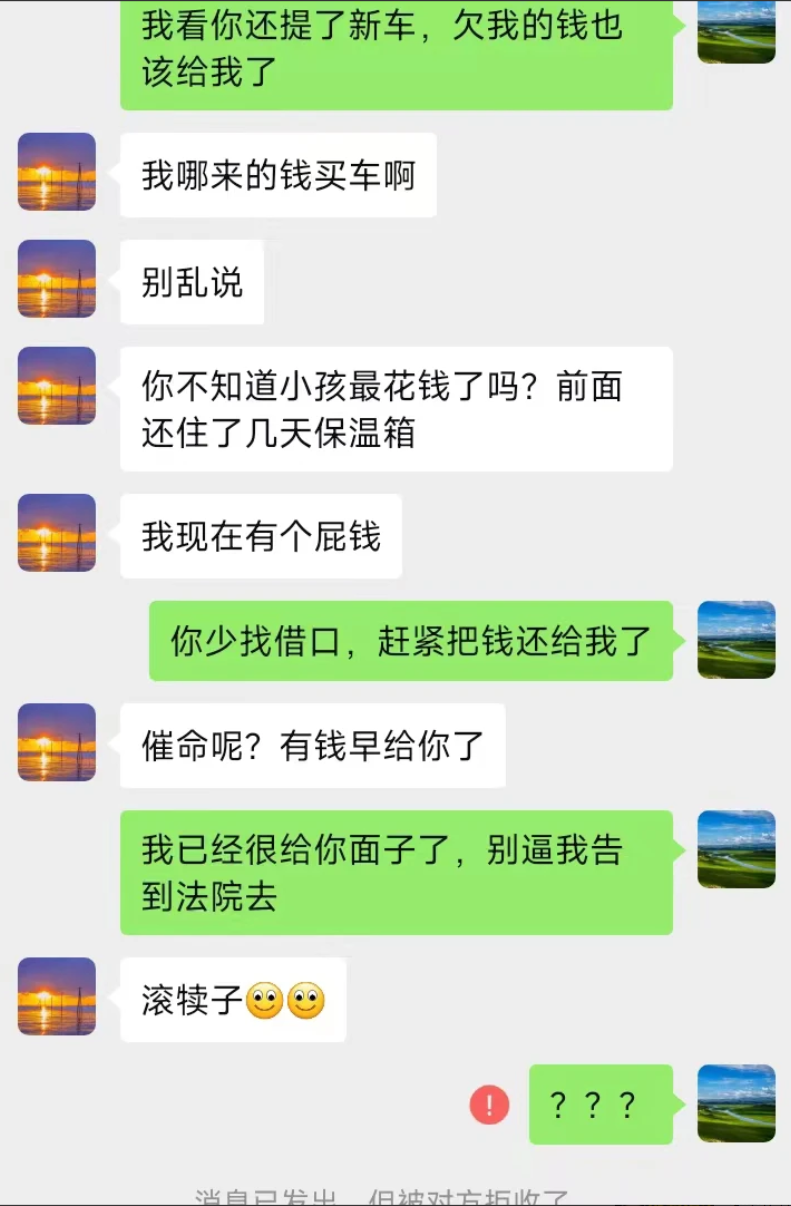This screenshot has width=791, height=1206.
Task: Open my avatar beside 你少找借口 message
Action: (736, 640)
